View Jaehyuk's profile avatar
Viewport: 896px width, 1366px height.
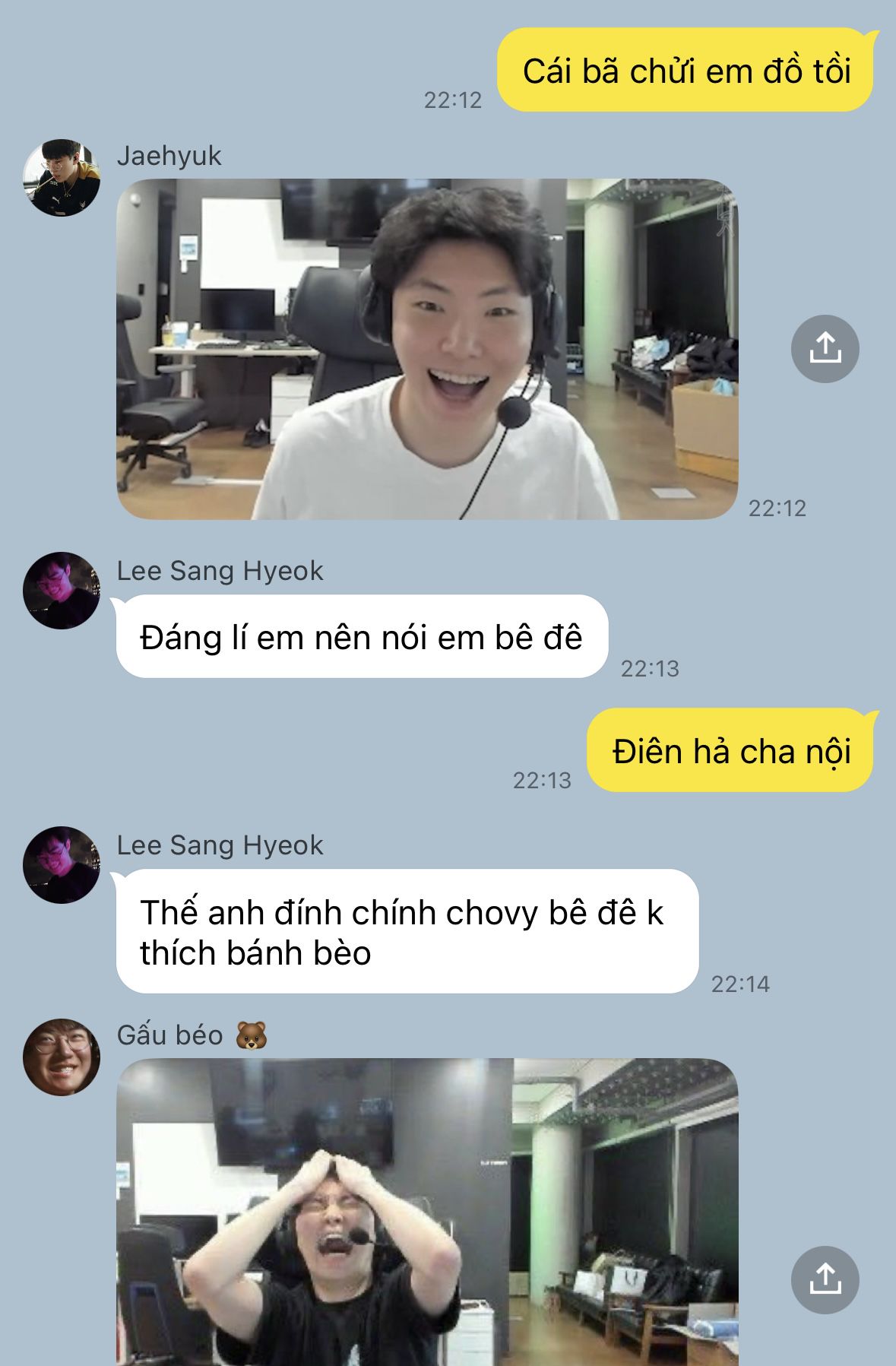[62, 177]
